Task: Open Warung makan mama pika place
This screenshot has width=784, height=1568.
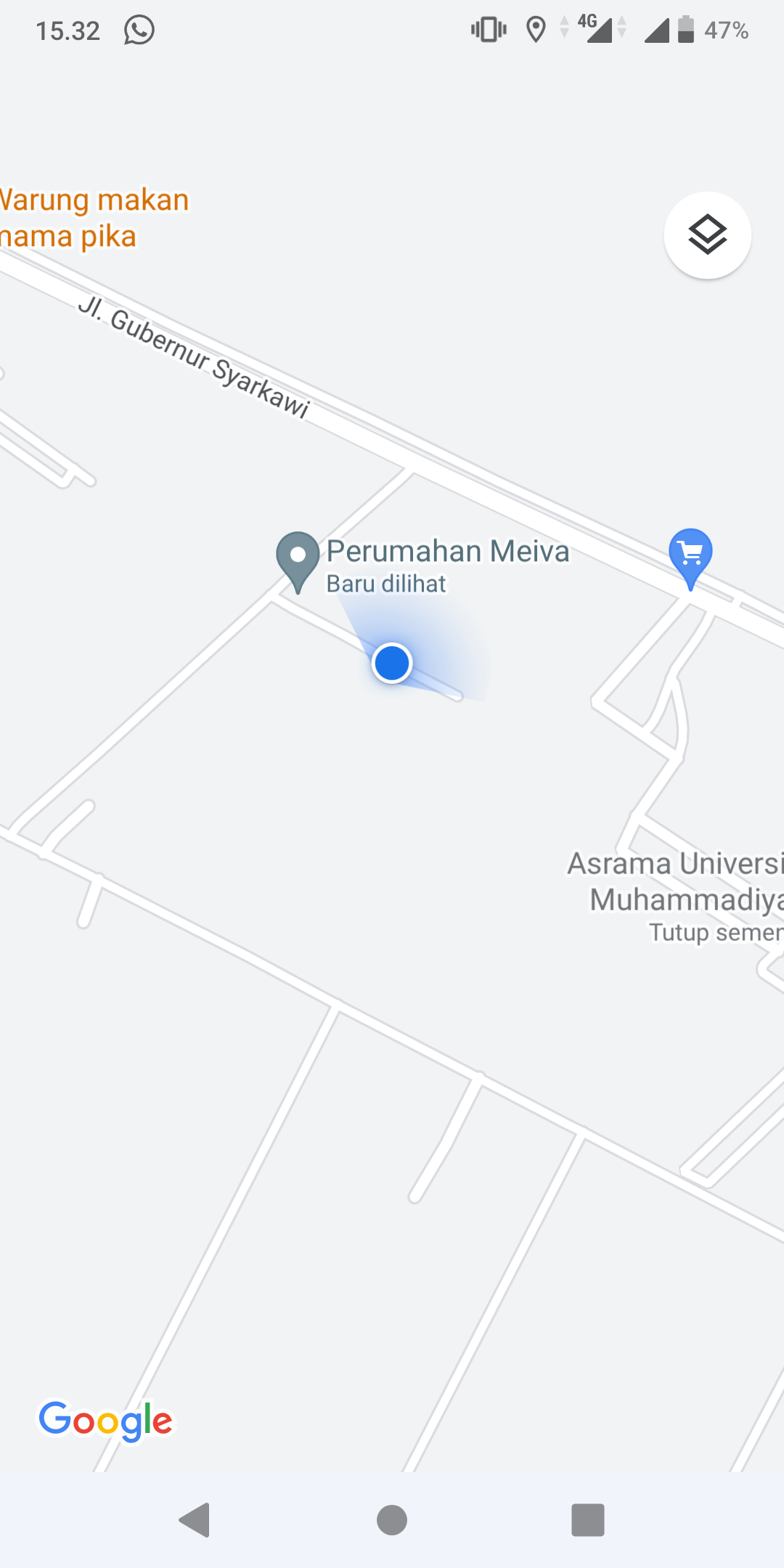Action: point(93,218)
